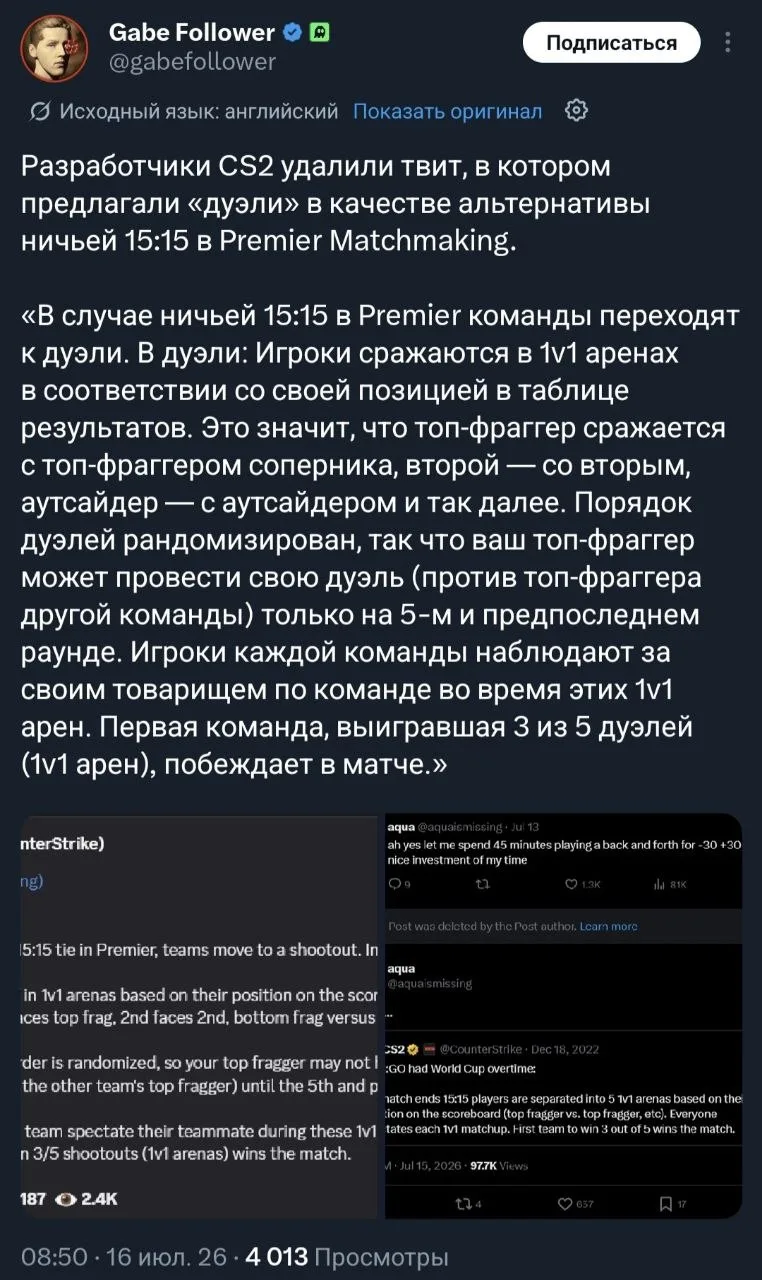Open the post overflow menu
Screen dimensions: 762x1280
point(728,43)
